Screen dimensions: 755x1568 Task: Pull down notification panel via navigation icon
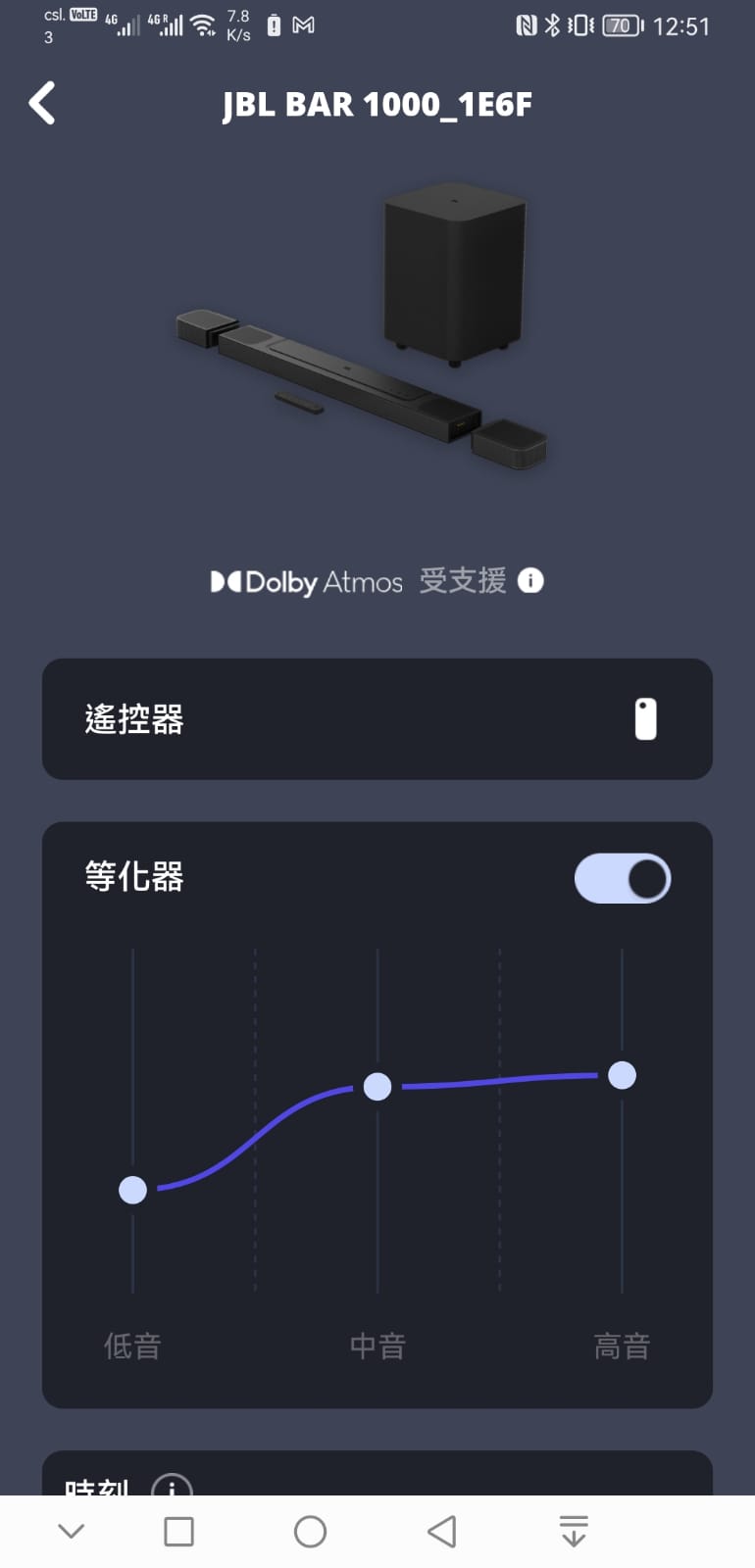click(x=574, y=1531)
